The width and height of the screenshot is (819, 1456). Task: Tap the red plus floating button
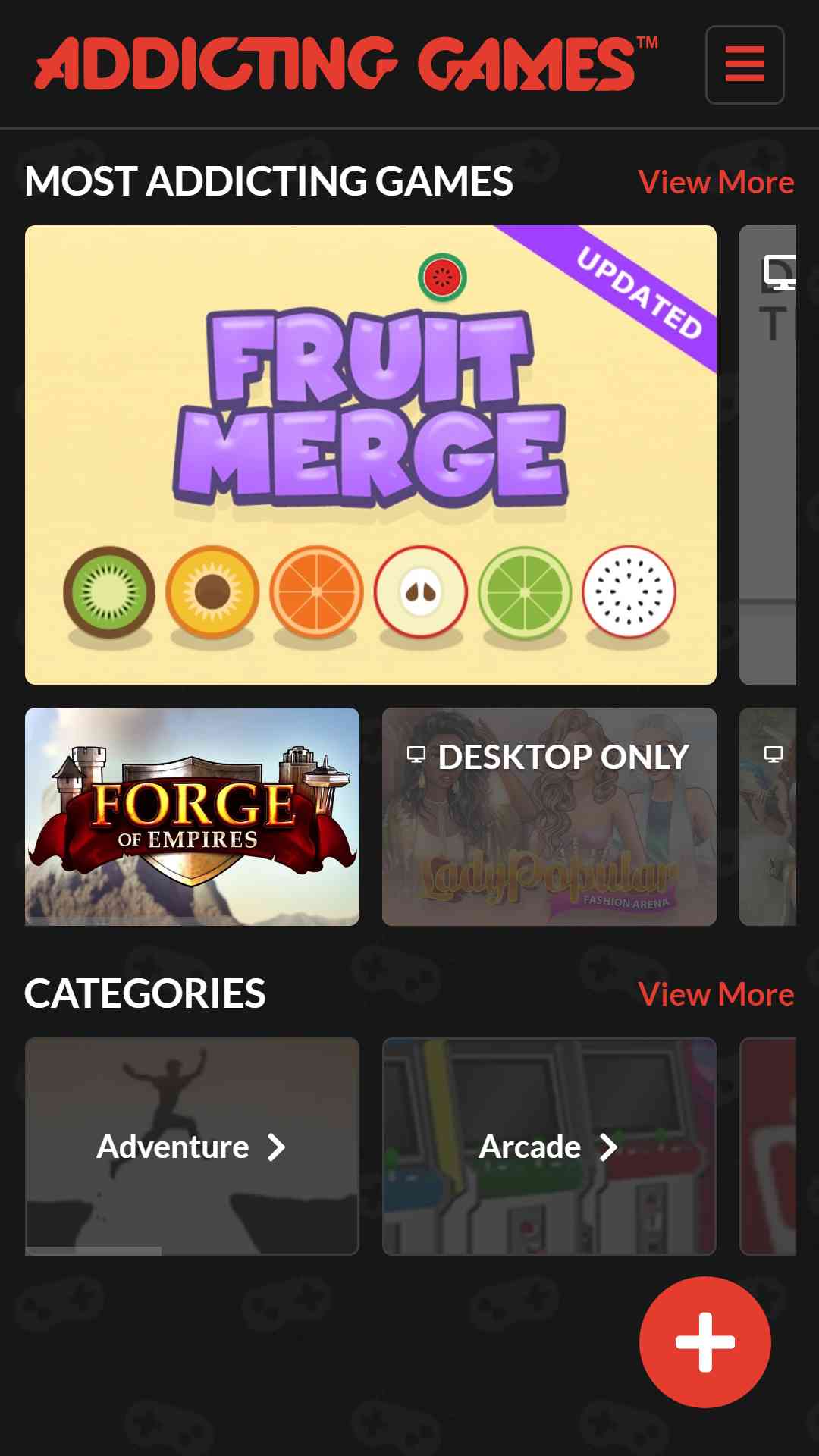[705, 1342]
